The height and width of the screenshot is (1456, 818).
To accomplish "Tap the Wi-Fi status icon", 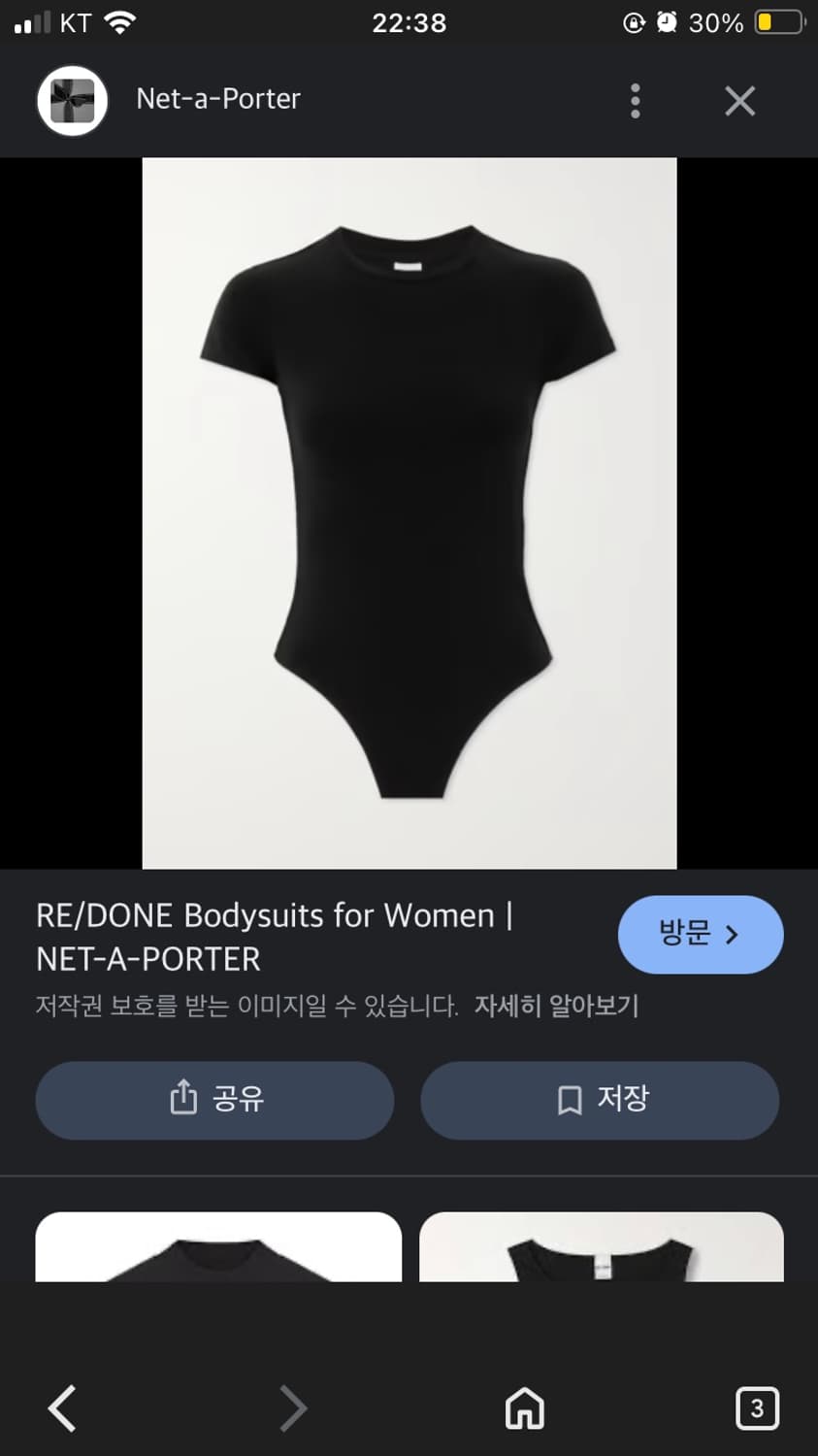I will point(120,21).
